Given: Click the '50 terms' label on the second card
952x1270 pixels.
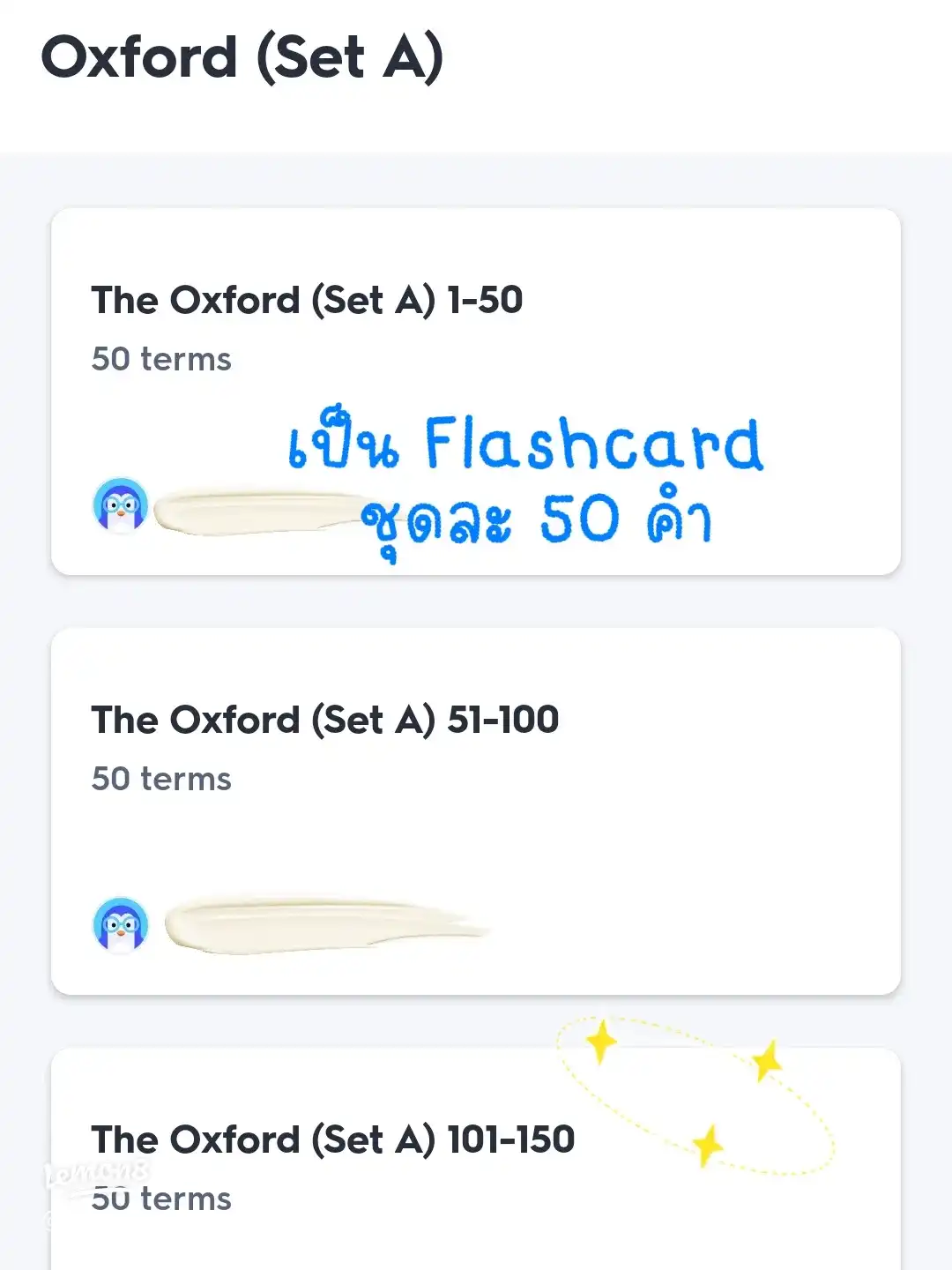Looking at the screenshot, I should (160, 779).
